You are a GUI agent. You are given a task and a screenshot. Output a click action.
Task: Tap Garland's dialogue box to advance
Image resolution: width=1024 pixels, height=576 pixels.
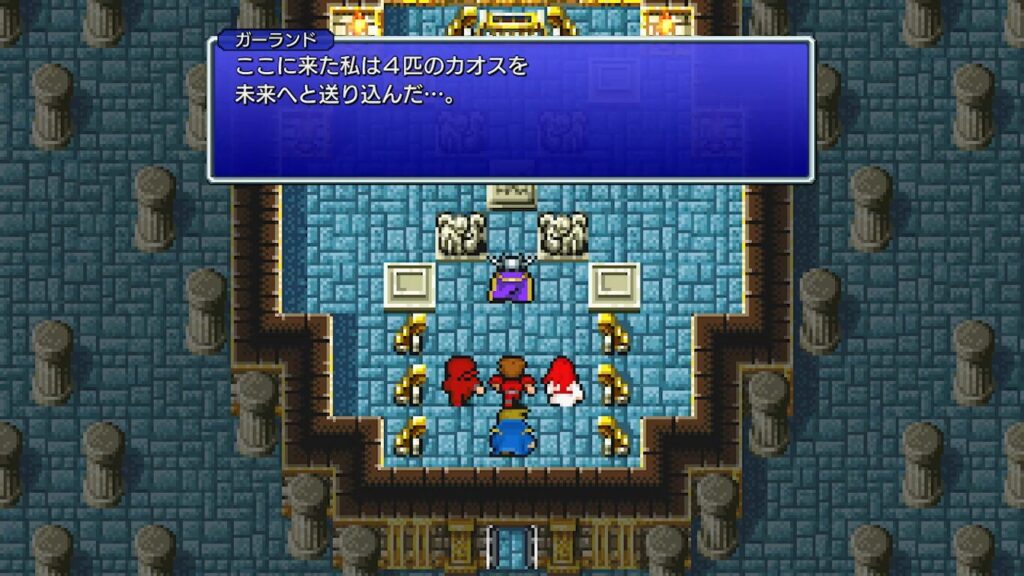point(510,110)
